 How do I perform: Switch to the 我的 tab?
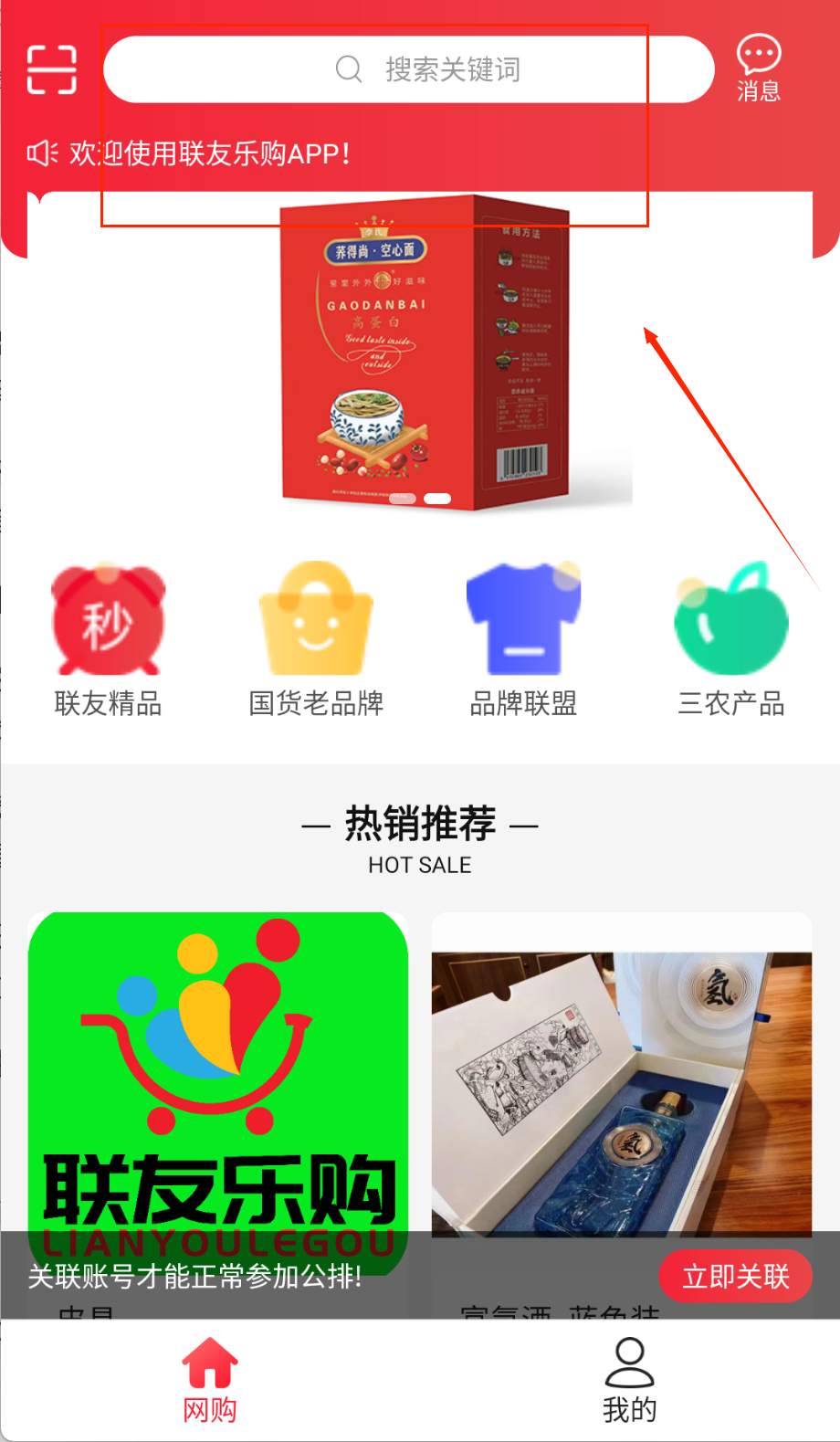pyautogui.click(x=629, y=1380)
